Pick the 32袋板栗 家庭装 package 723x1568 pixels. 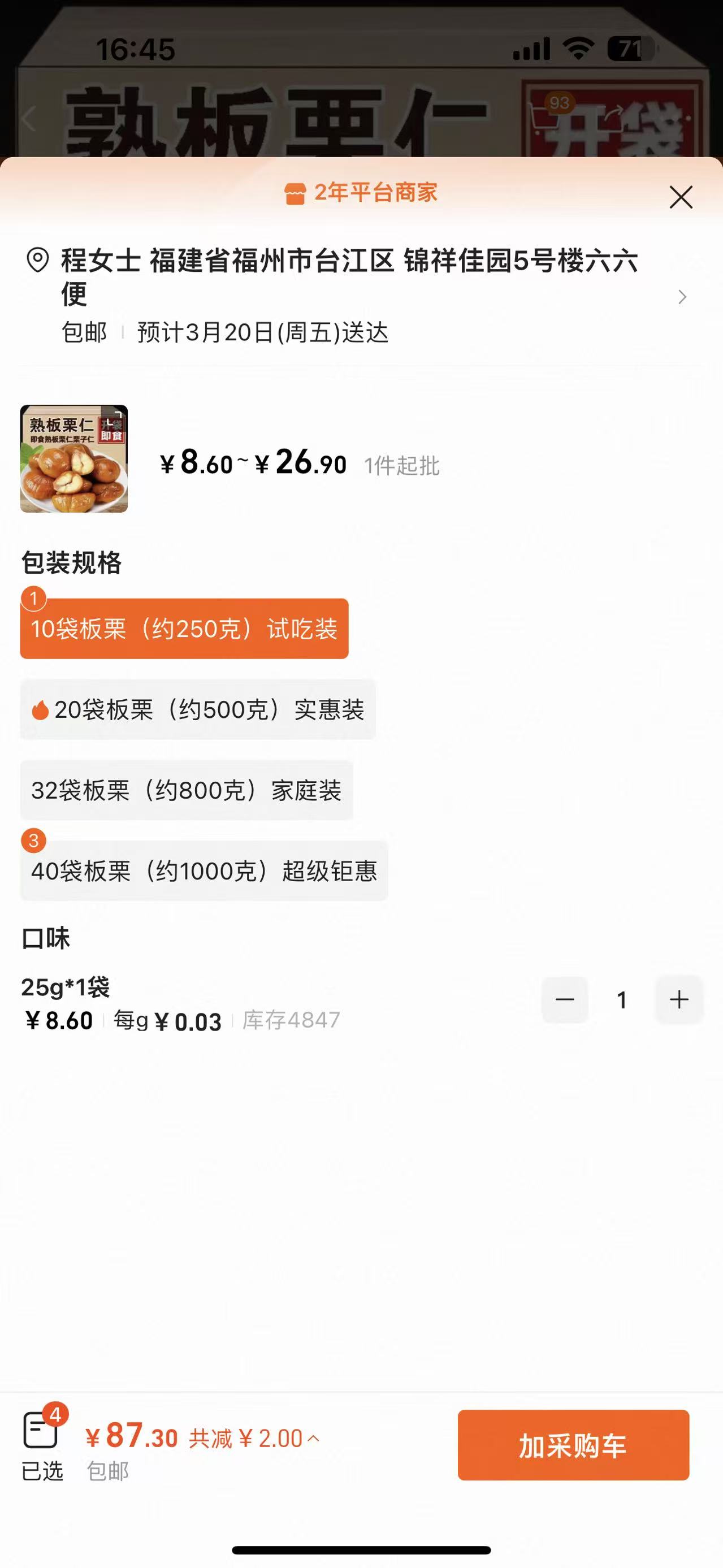pyautogui.click(x=186, y=791)
